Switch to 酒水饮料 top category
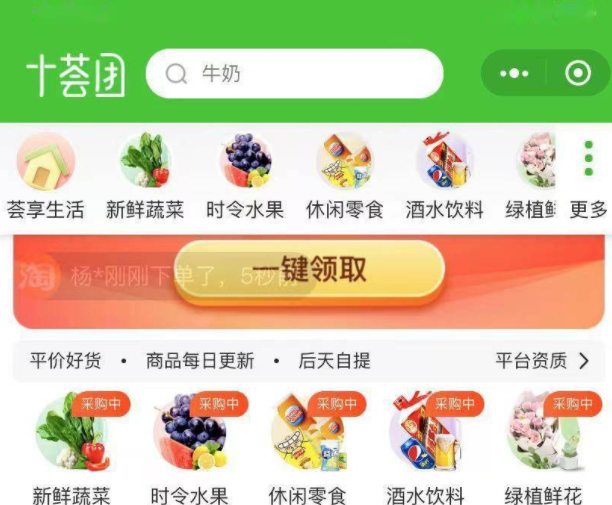The width and height of the screenshot is (612, 505). click(x=444, y=178)
